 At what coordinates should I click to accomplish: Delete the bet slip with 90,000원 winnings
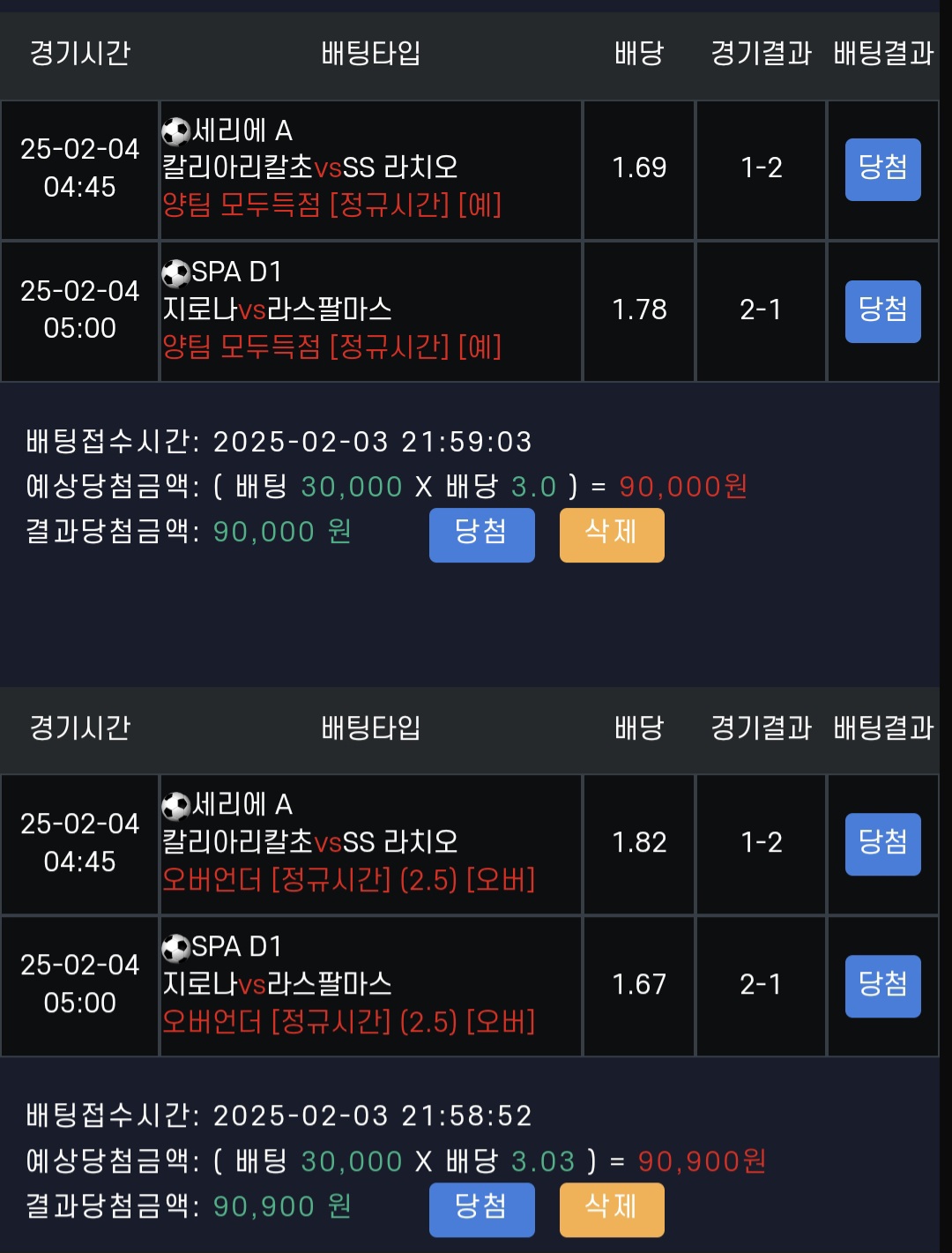[x=612, y=534]
